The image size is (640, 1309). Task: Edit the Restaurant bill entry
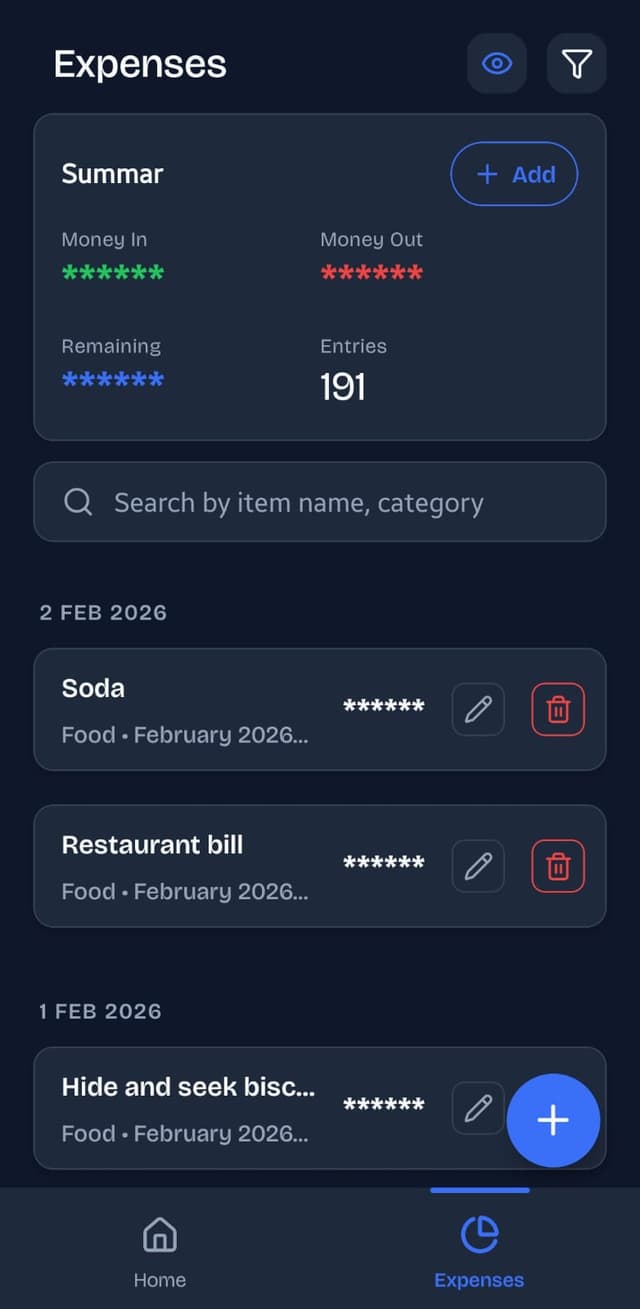coord(478,866)
